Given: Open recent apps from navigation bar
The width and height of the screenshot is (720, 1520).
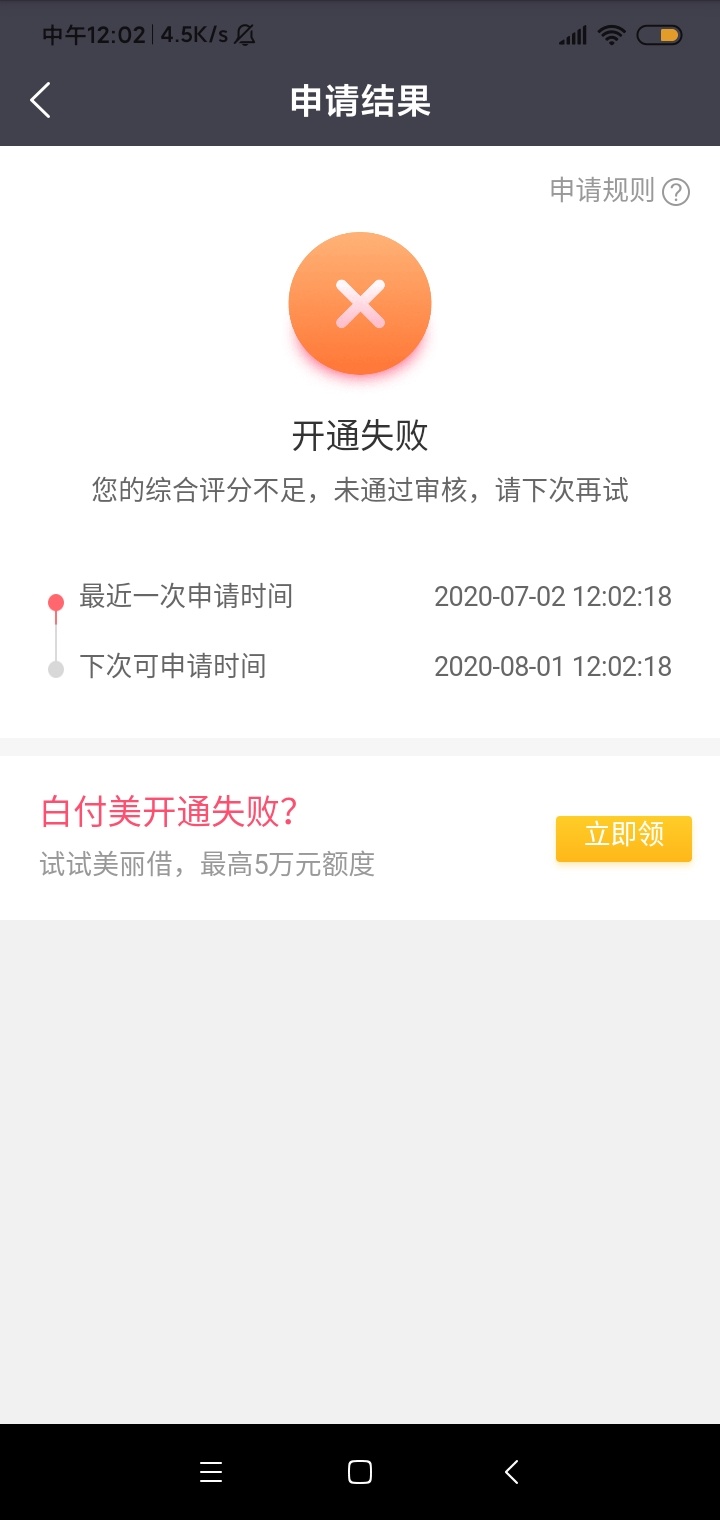Looking at the screenshot, I should (211, 1471).
